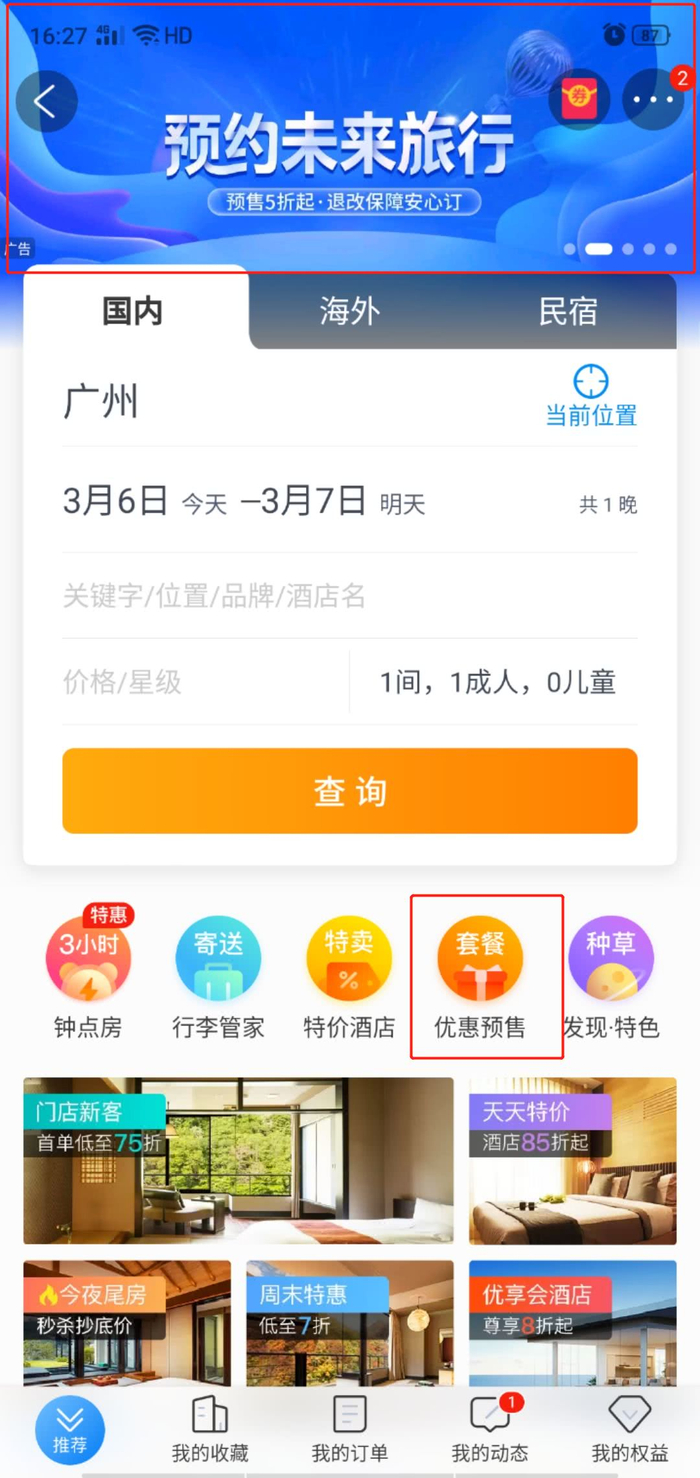Viewport: 700px width, 1478px height.
Task: Open 钟点房 hourly rooms
Action: [x=88, y=977]
